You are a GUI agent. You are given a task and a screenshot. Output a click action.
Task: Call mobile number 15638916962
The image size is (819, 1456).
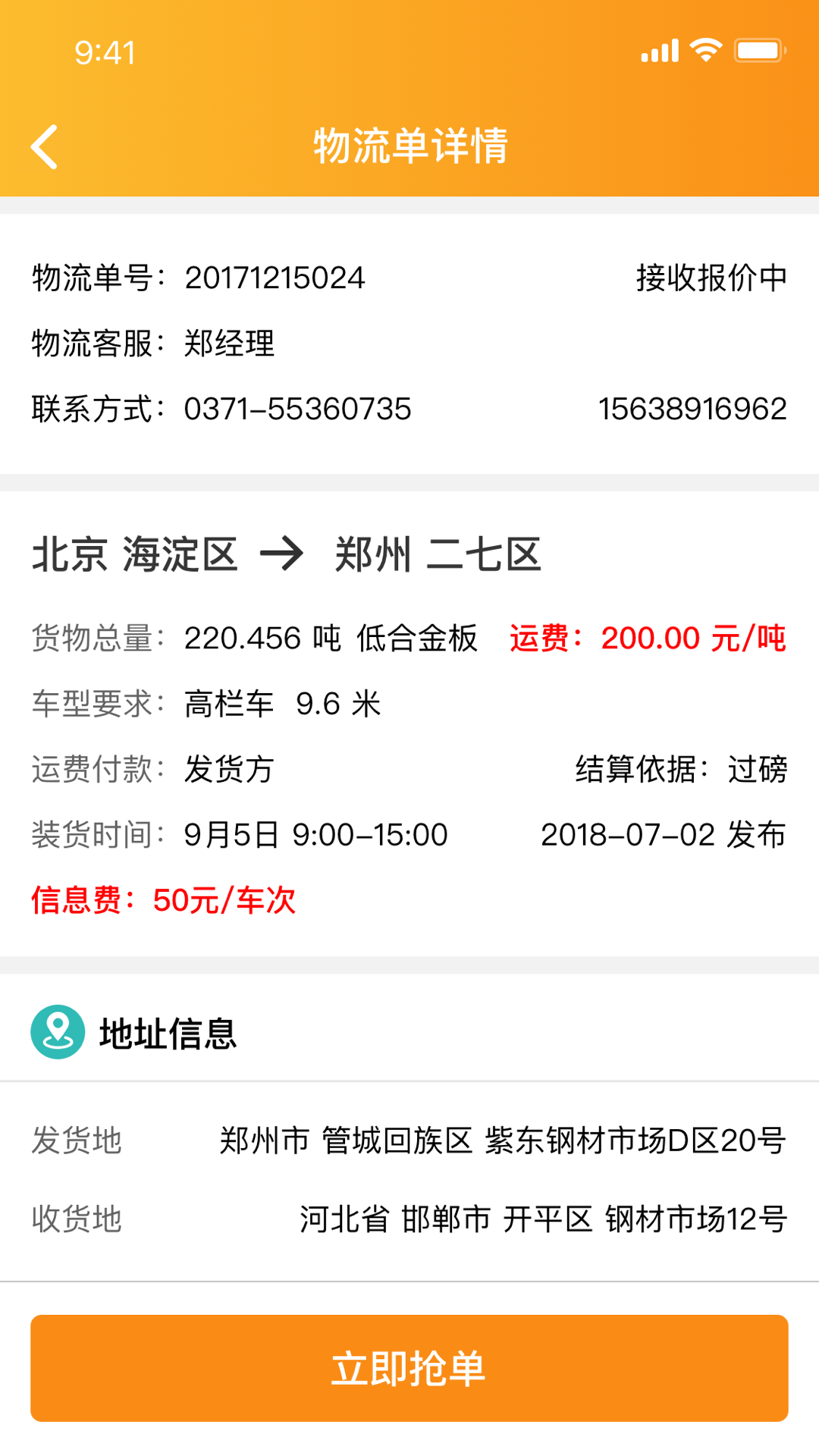692,409
